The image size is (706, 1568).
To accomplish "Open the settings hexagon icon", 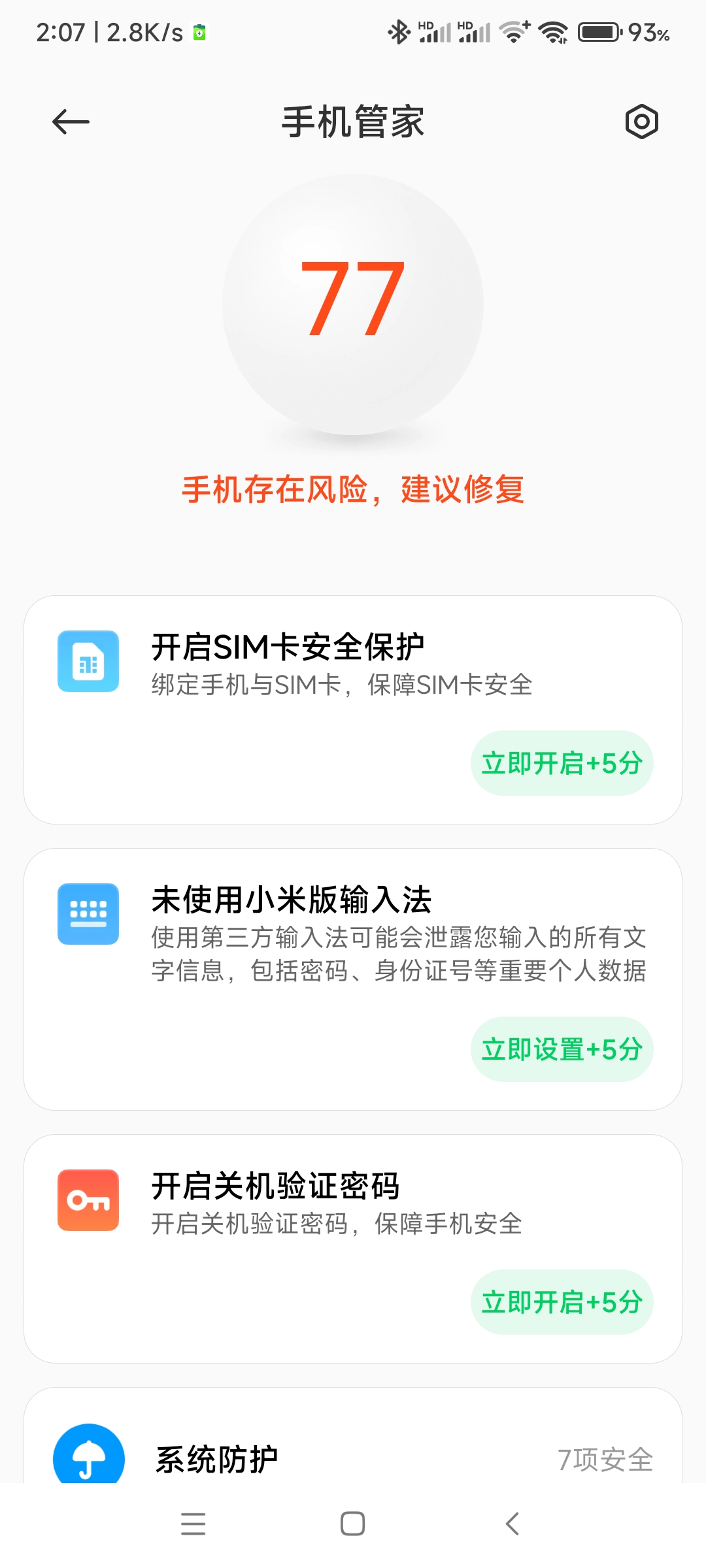I will (641, 122).
